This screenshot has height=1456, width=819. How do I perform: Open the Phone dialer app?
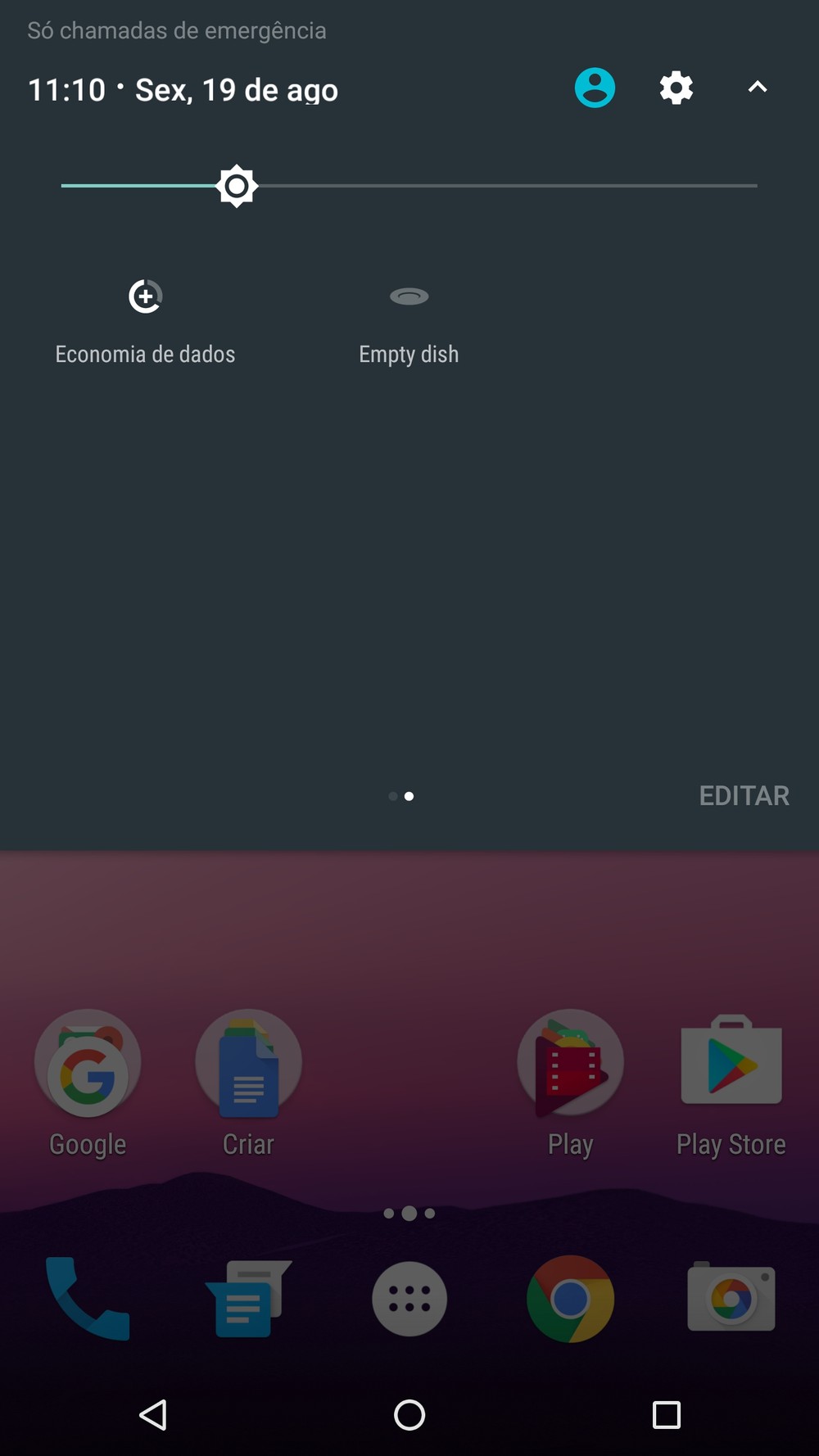[x=88, y=1299]
